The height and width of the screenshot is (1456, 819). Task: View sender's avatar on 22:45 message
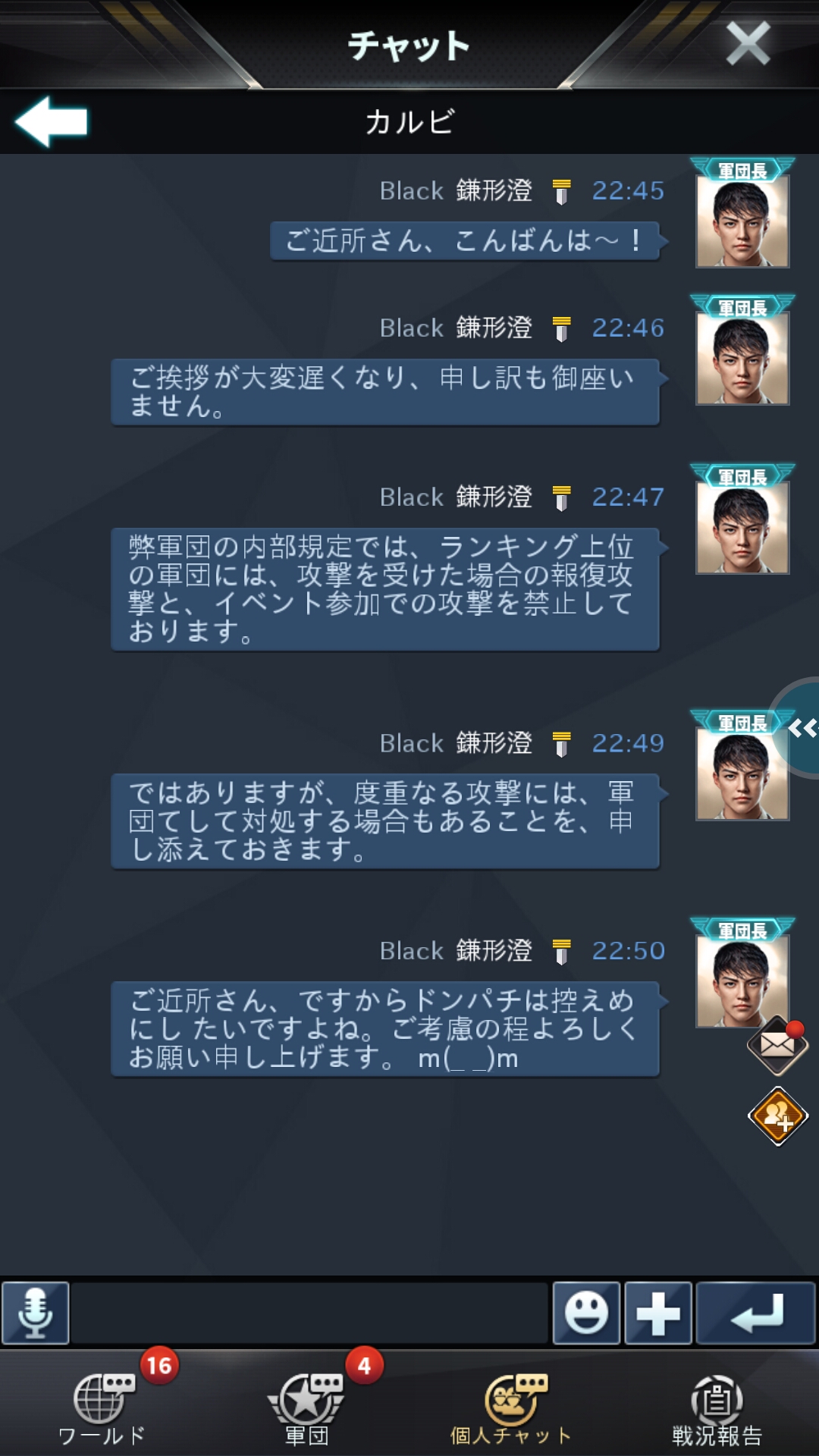click(x=742, y=221)
